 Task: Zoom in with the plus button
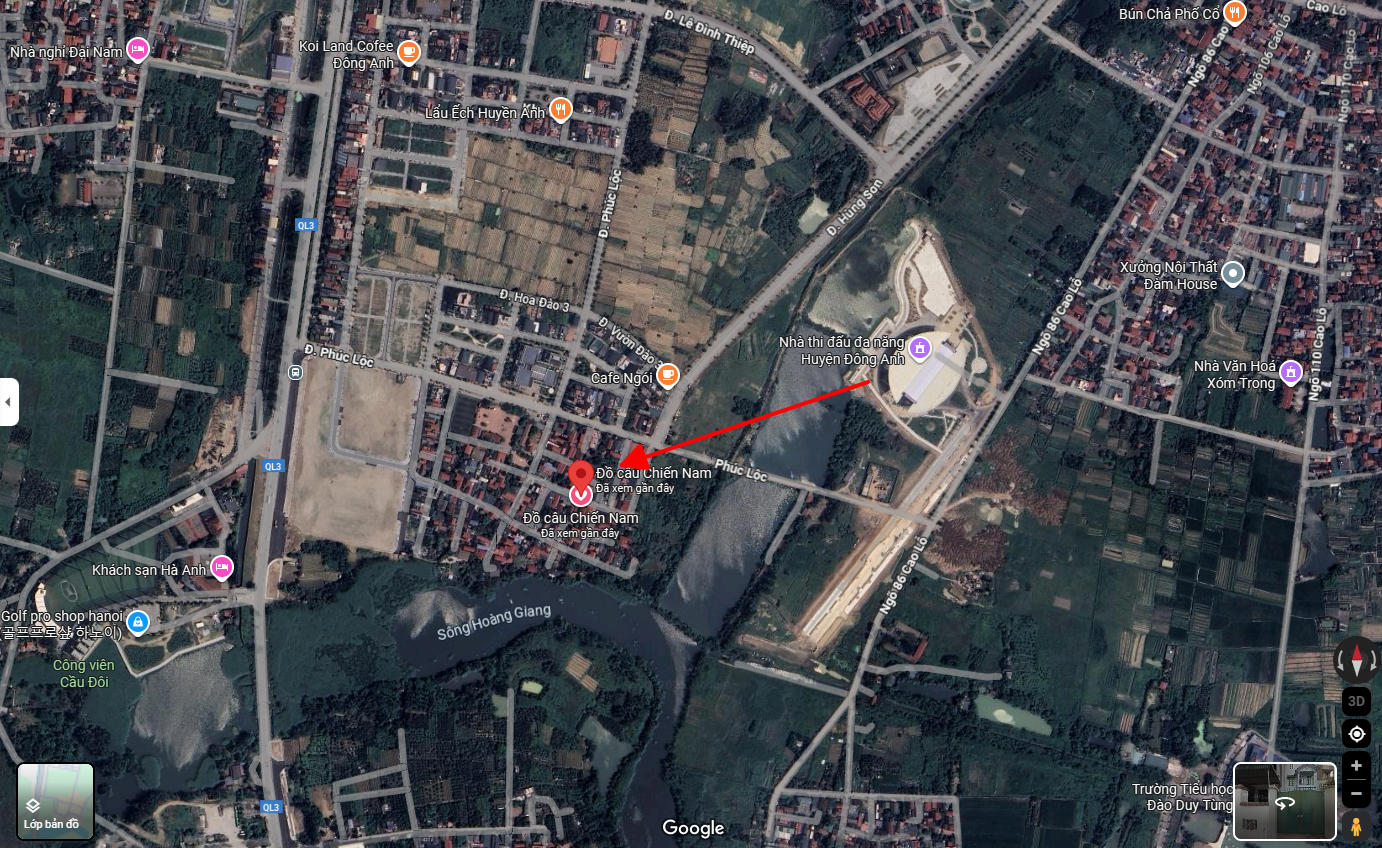(1356, 766)
